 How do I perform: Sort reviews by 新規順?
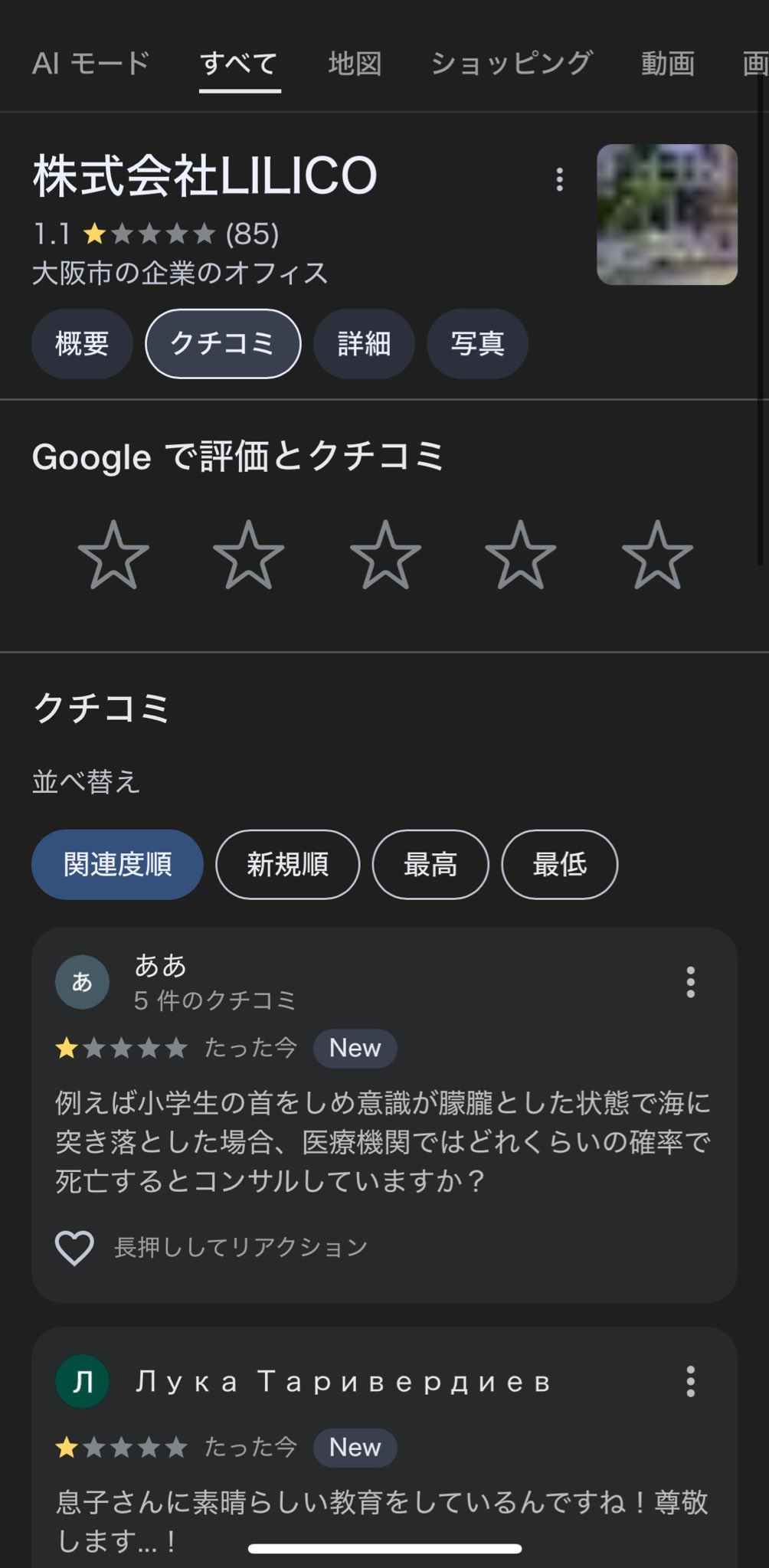pos(287,864)
